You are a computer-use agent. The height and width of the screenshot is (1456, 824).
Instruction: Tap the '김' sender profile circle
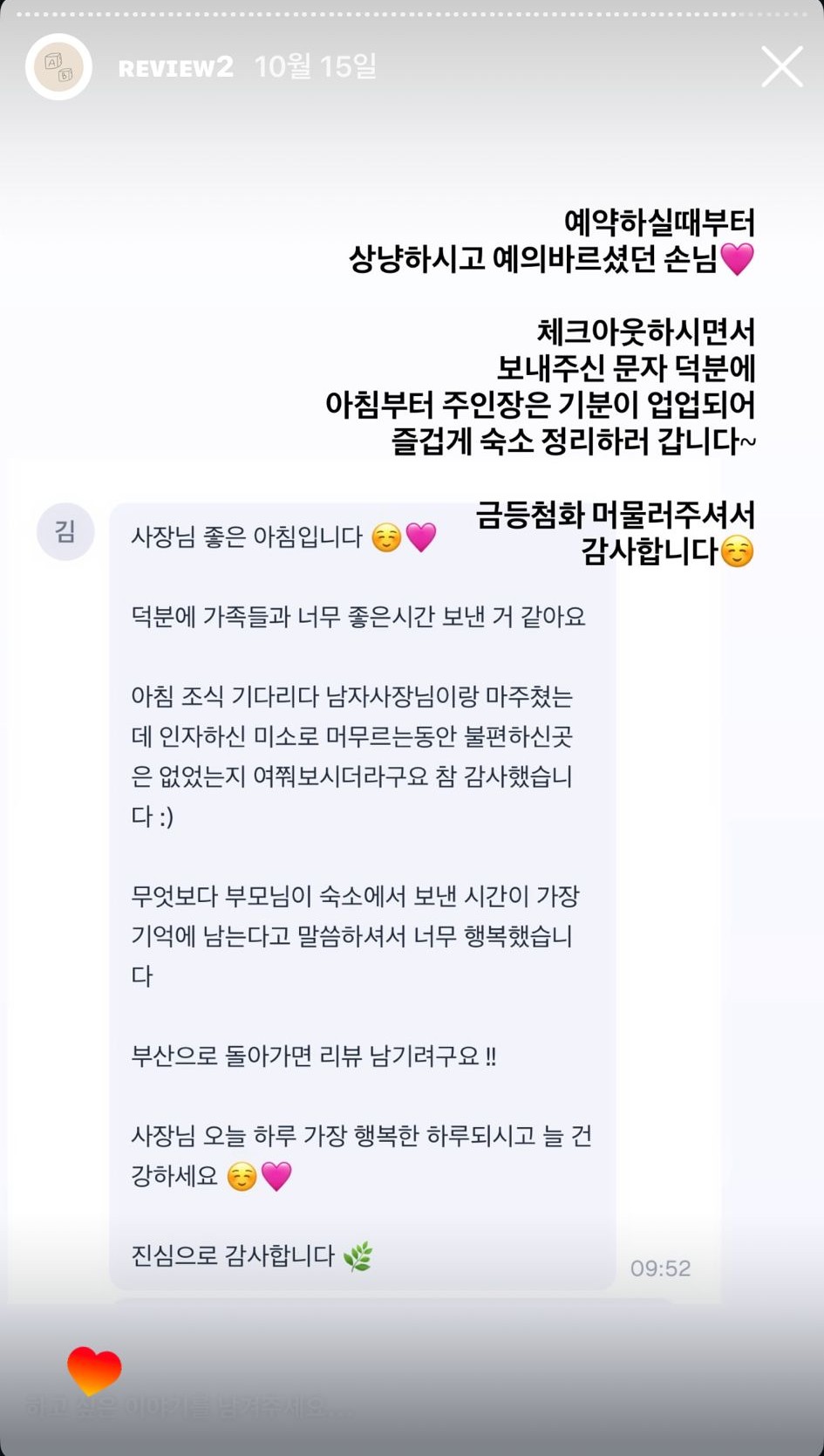click(65, 532)
